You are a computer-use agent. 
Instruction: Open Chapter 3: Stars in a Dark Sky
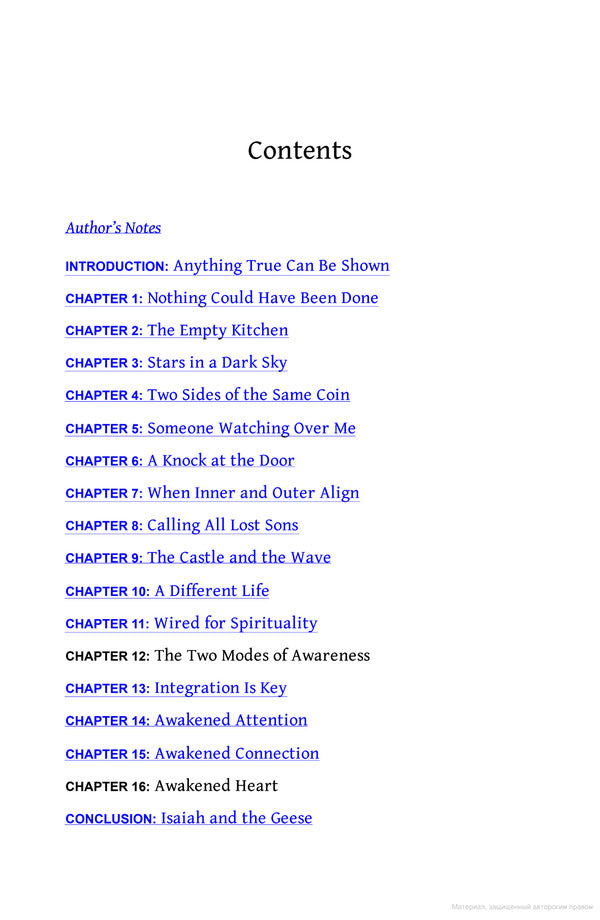click(176, 363)
